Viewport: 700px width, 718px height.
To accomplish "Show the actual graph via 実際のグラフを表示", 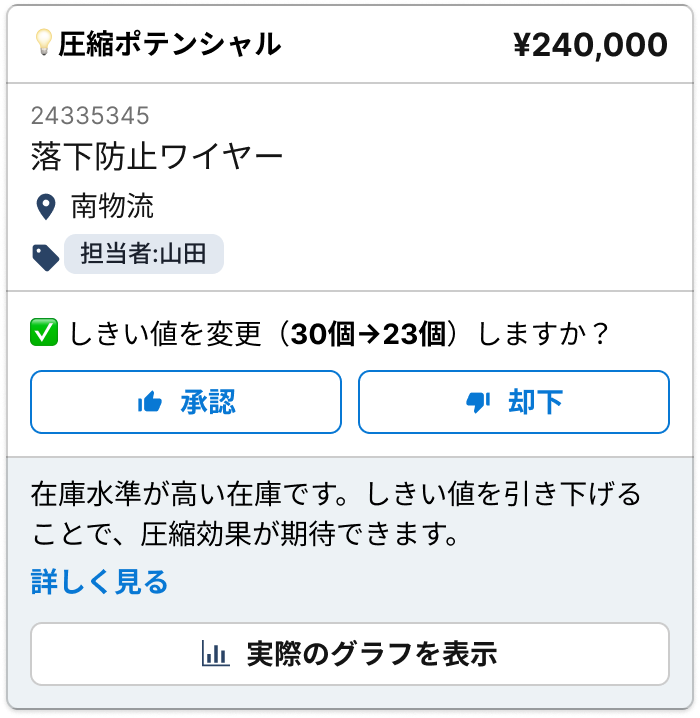I will pos(350,654).
